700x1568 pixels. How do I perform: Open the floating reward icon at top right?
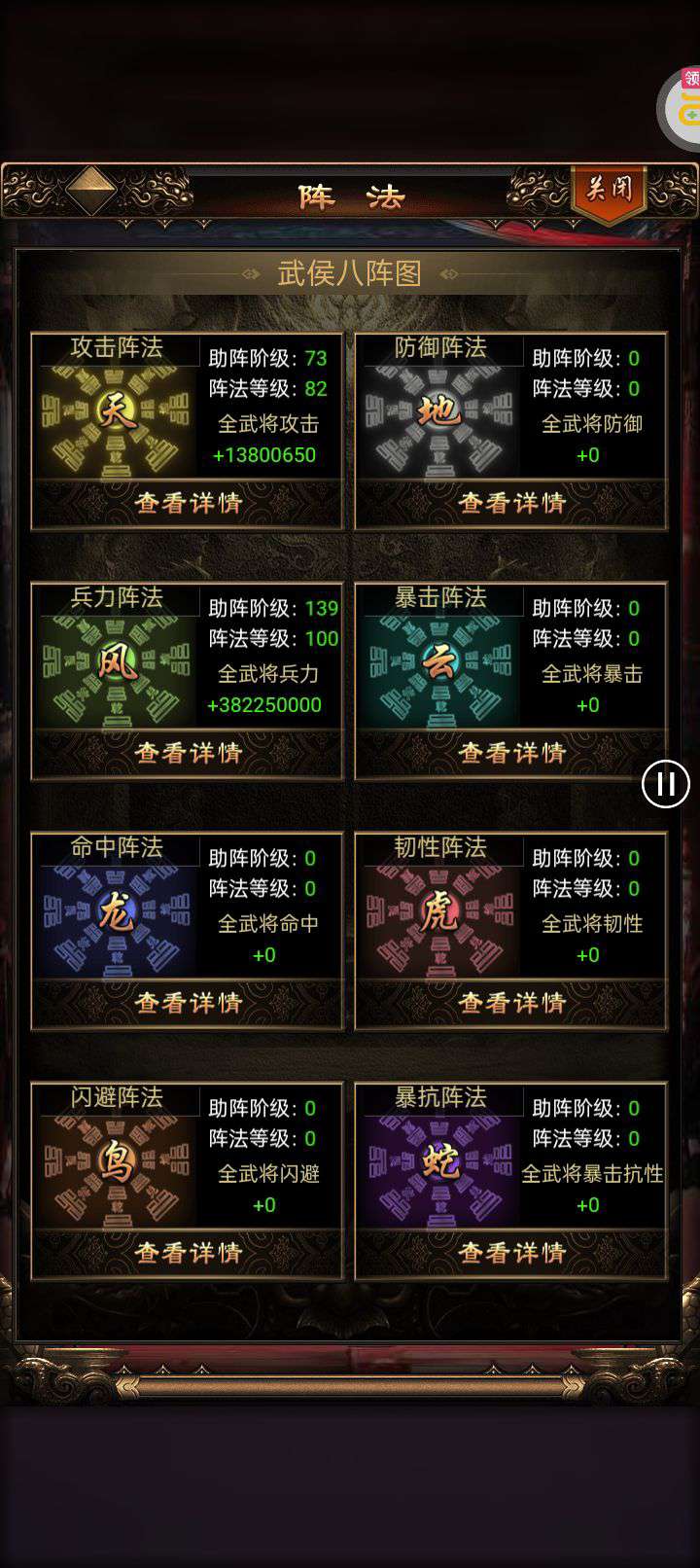tap(684, 107)
